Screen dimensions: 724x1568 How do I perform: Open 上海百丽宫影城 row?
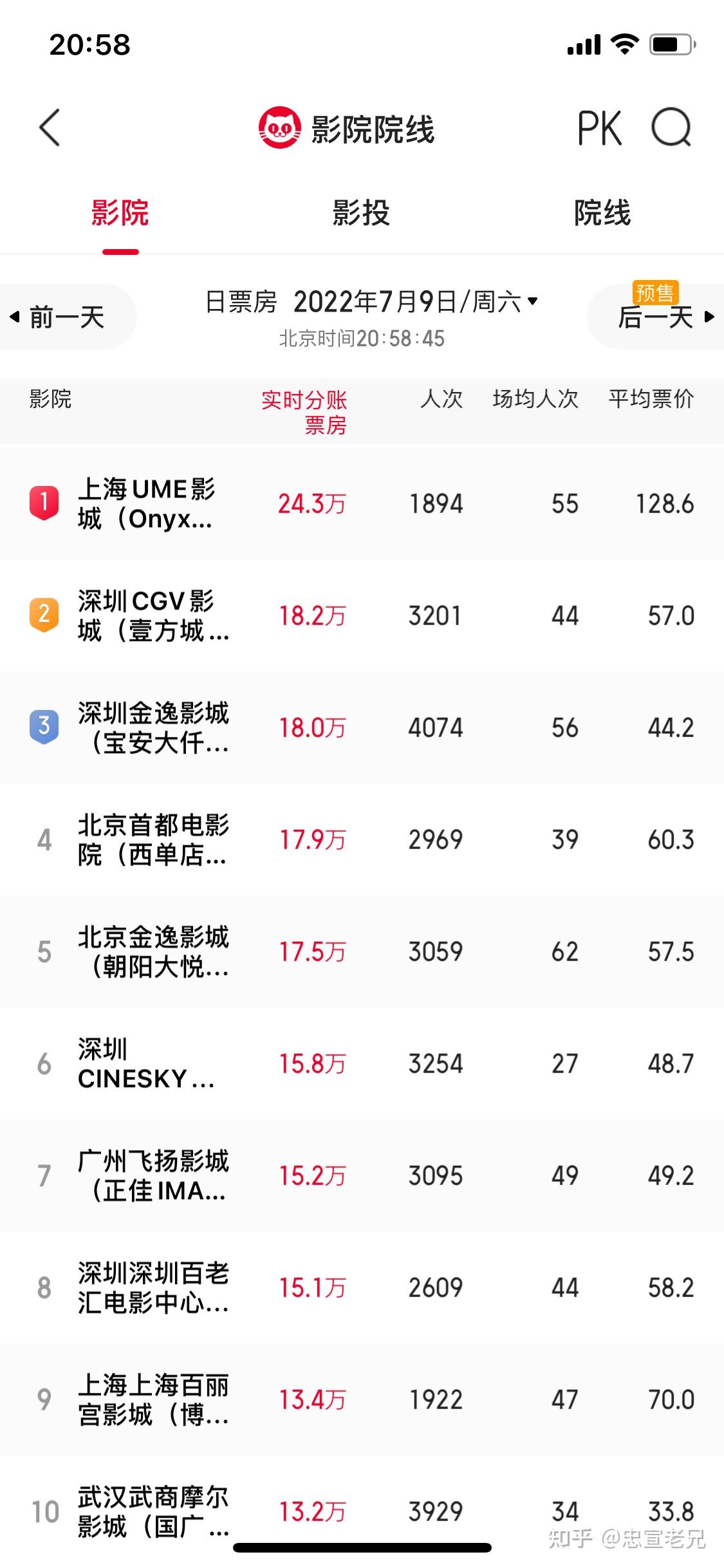pos(362,1399)
